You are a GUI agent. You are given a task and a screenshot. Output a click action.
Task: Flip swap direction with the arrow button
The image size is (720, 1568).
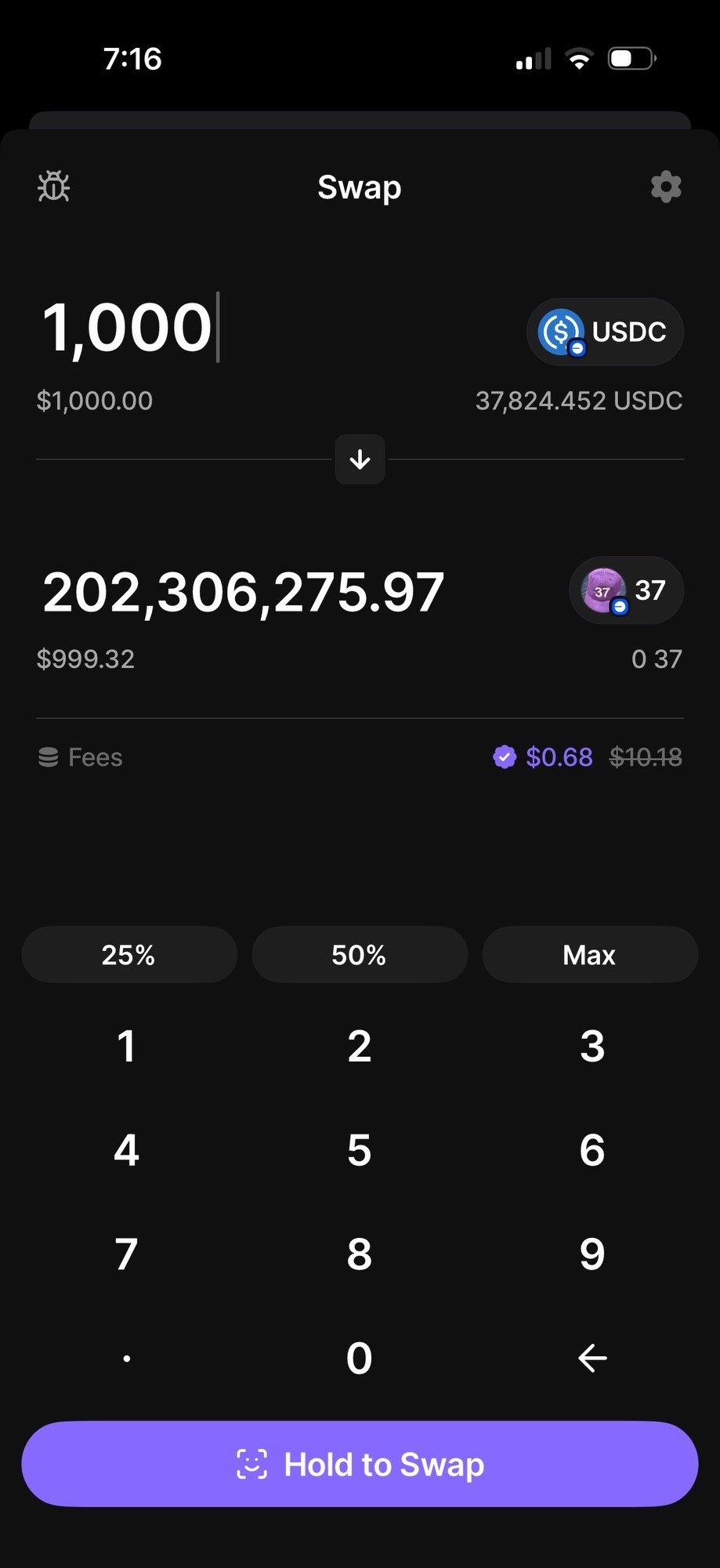pos(360,459)
